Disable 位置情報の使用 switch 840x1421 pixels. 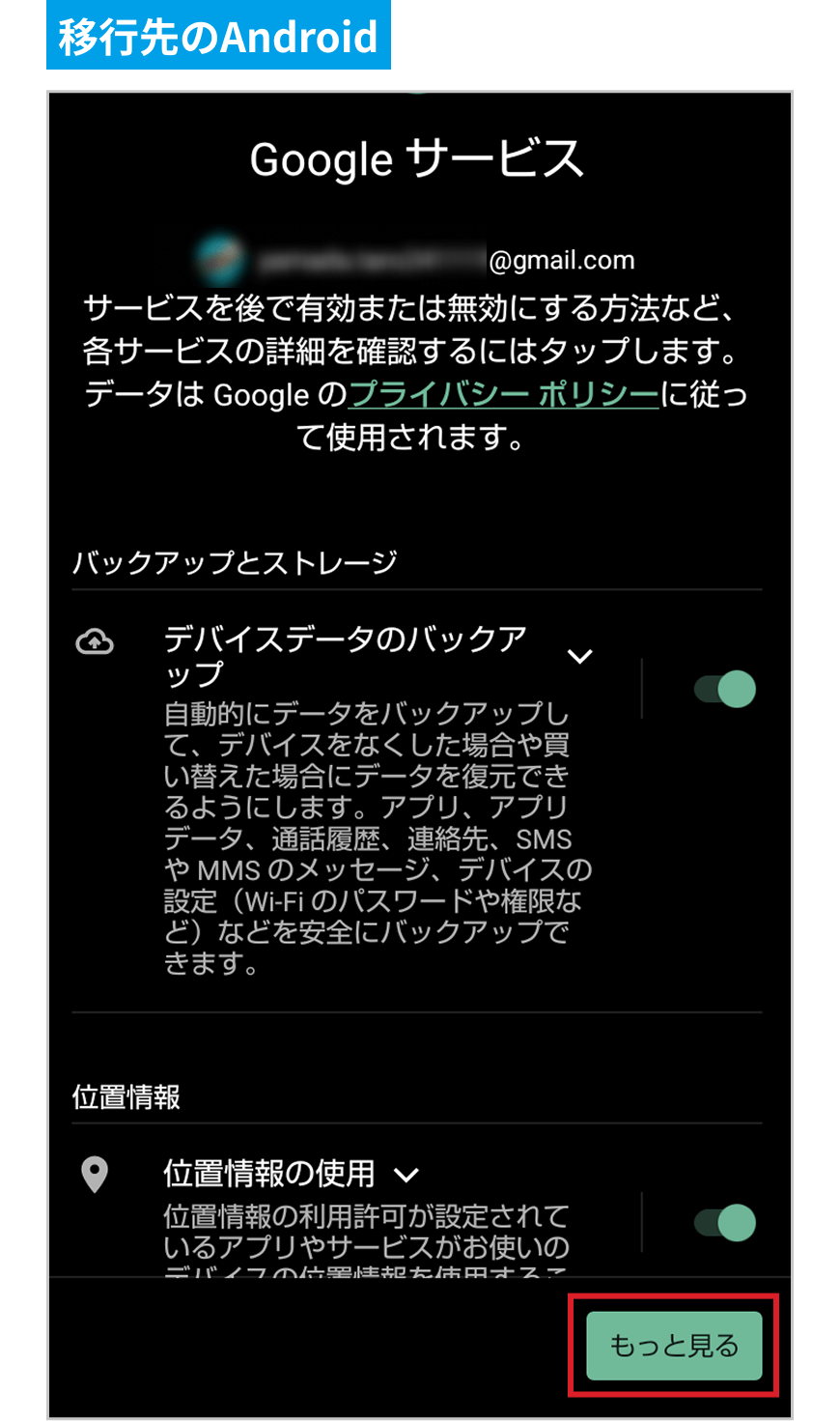(725, 1222)
